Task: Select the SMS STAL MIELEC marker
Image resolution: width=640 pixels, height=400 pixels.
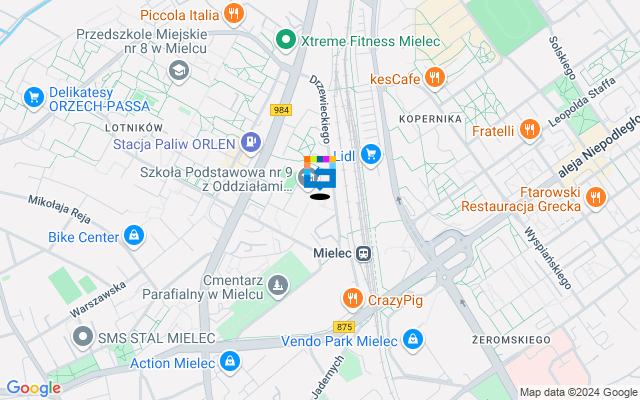Action: (83, 338)
